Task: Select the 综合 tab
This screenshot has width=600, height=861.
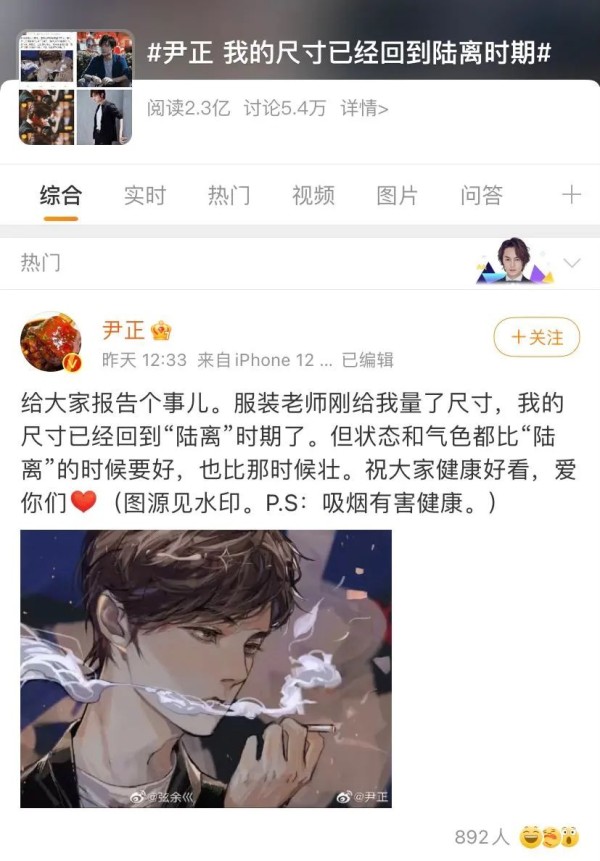Action: click(61, 195)
